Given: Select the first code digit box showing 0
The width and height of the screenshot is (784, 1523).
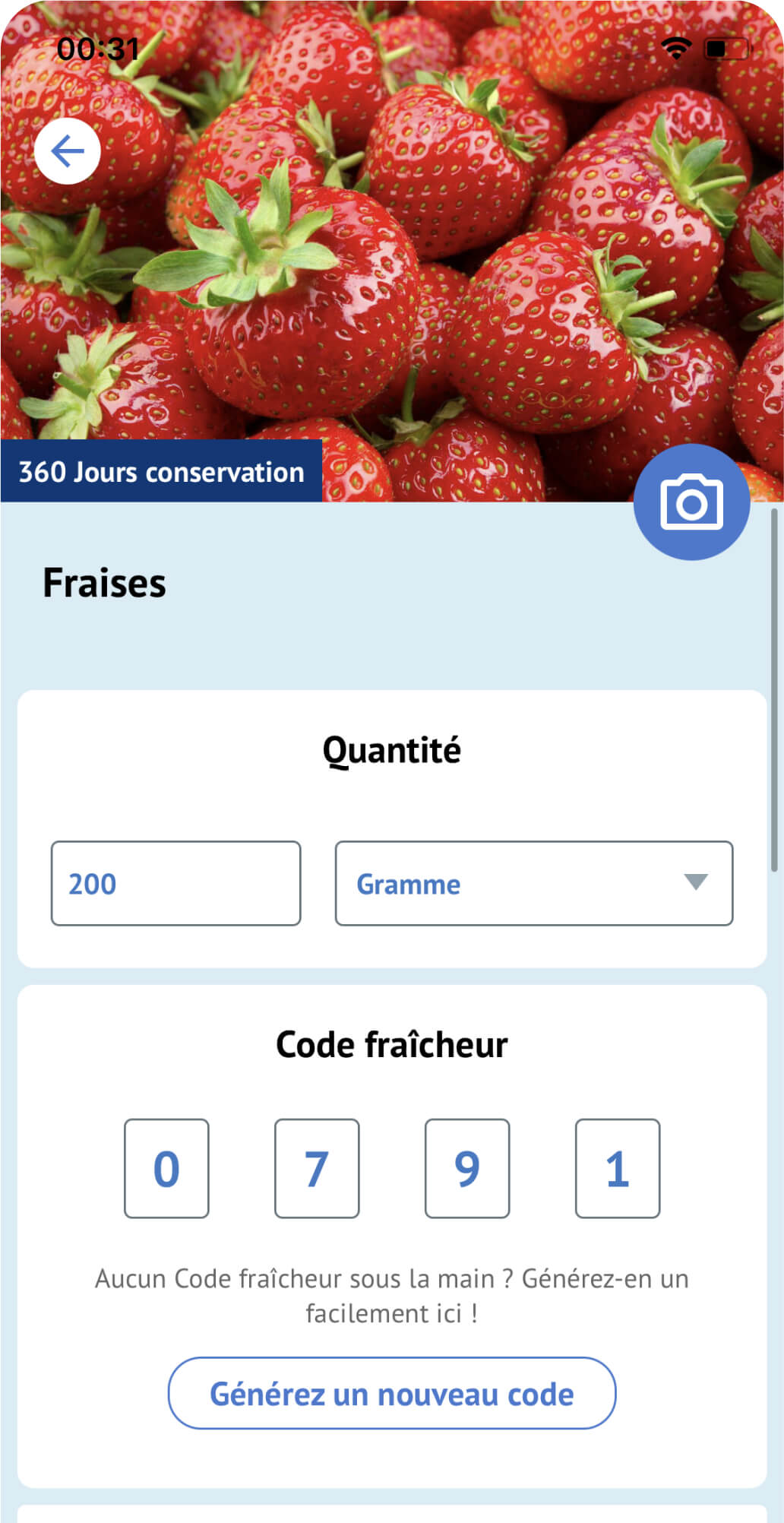Looking at the screenshot, I should 166,1168.
